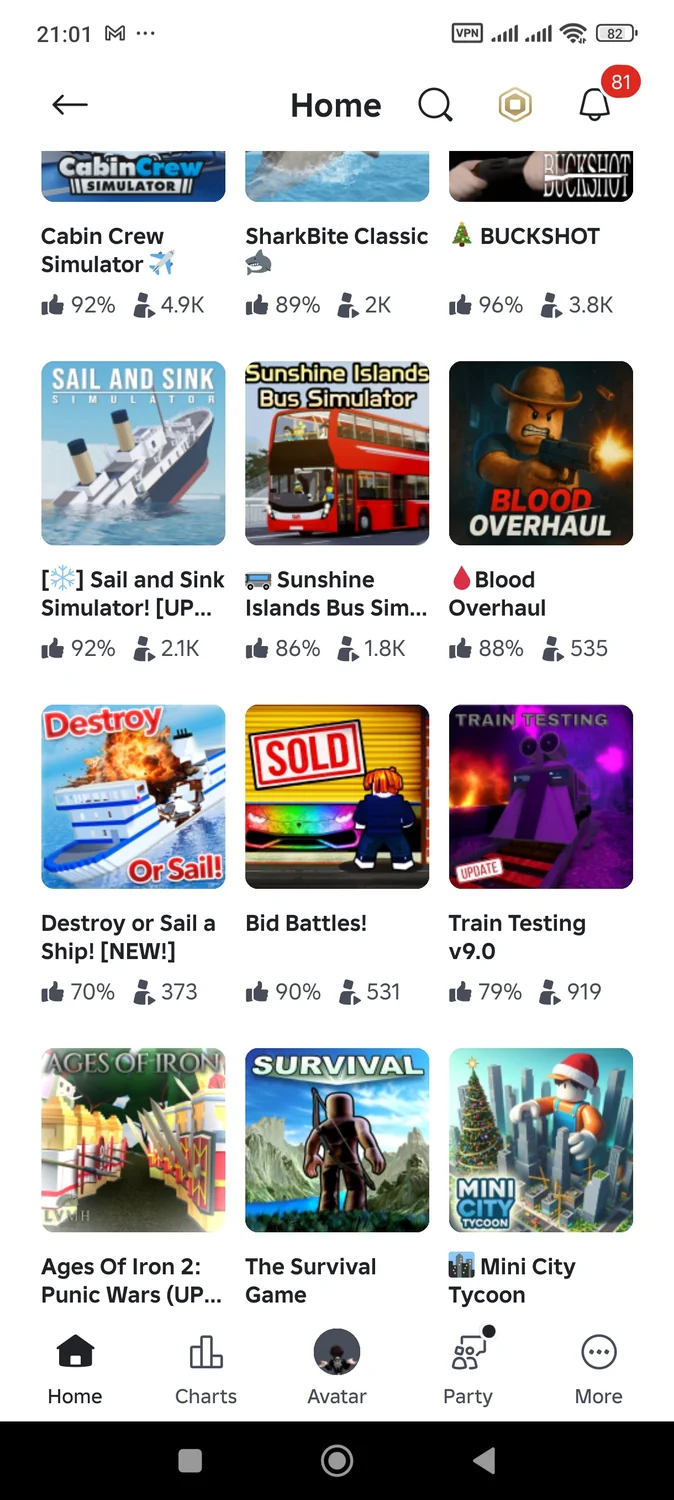Open Sail and Sink Simulator

point(133,453)
